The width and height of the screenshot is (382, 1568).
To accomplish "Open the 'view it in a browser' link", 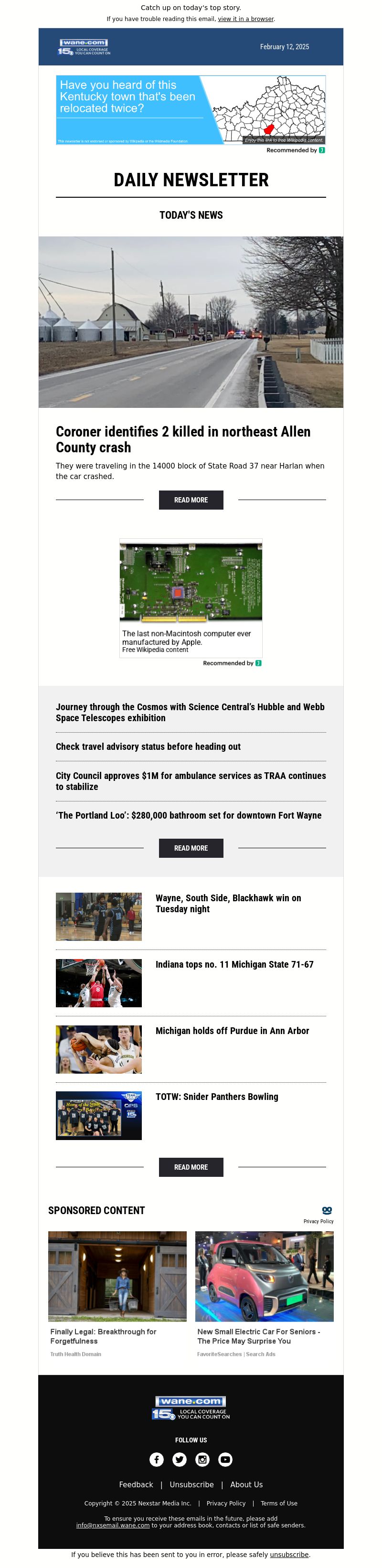I will pos(246,19).
